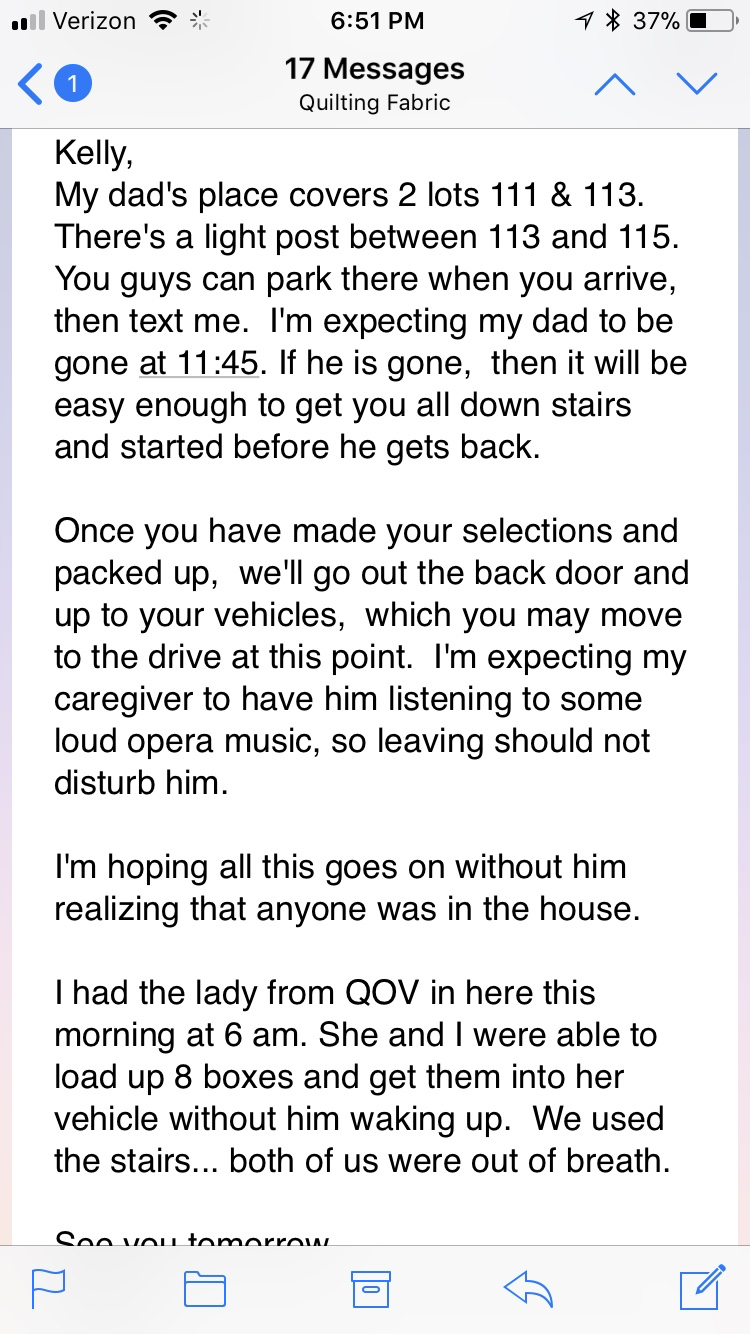The width and height of the screenshot is (750, 1334).
Task: Compose a new email
Action: pos(701,1286)
